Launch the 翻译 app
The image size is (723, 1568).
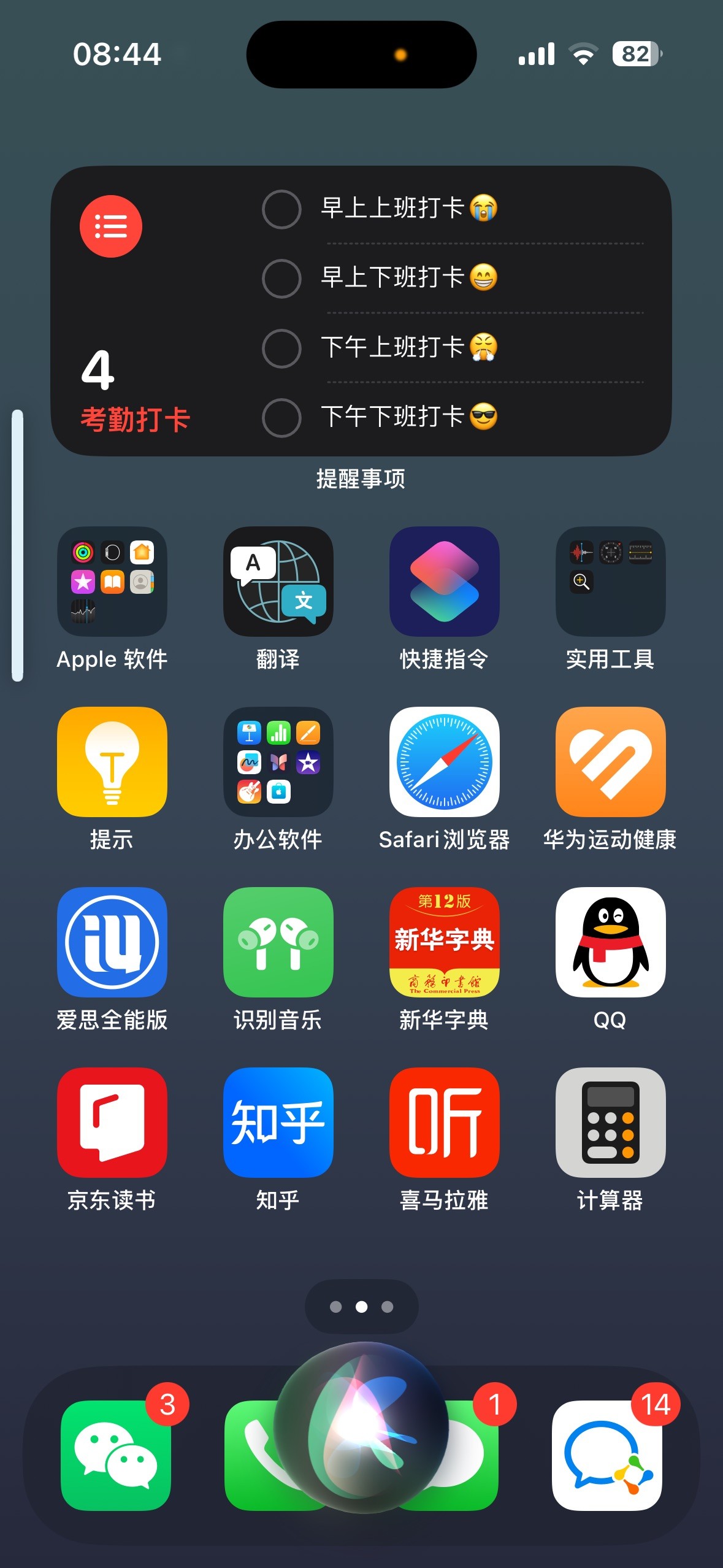[x=278, y=582]
